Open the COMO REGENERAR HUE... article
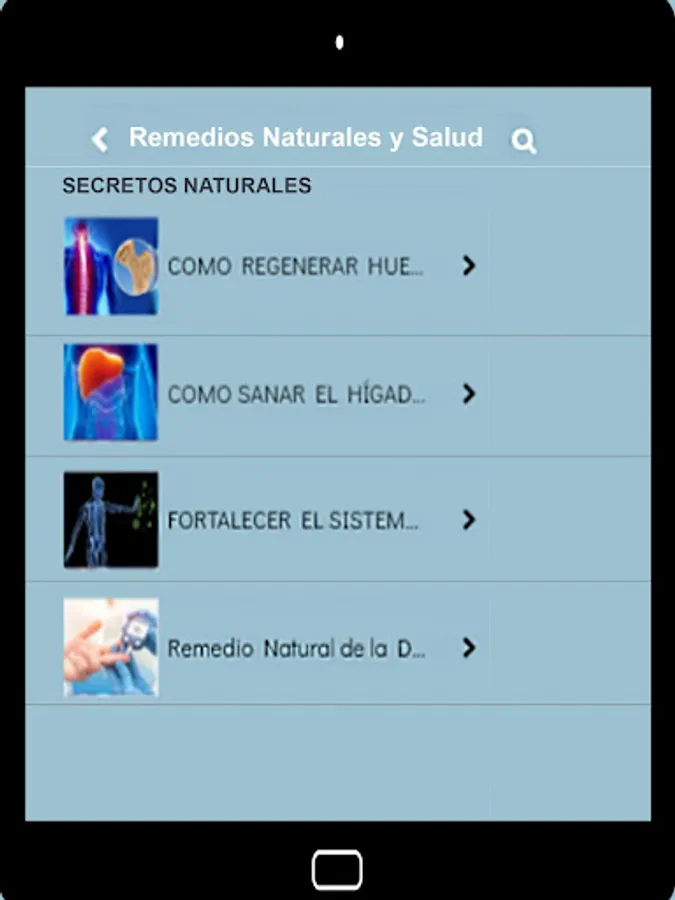Image resolution: width=675 pixels, height=900 pixels. [295, 267]
